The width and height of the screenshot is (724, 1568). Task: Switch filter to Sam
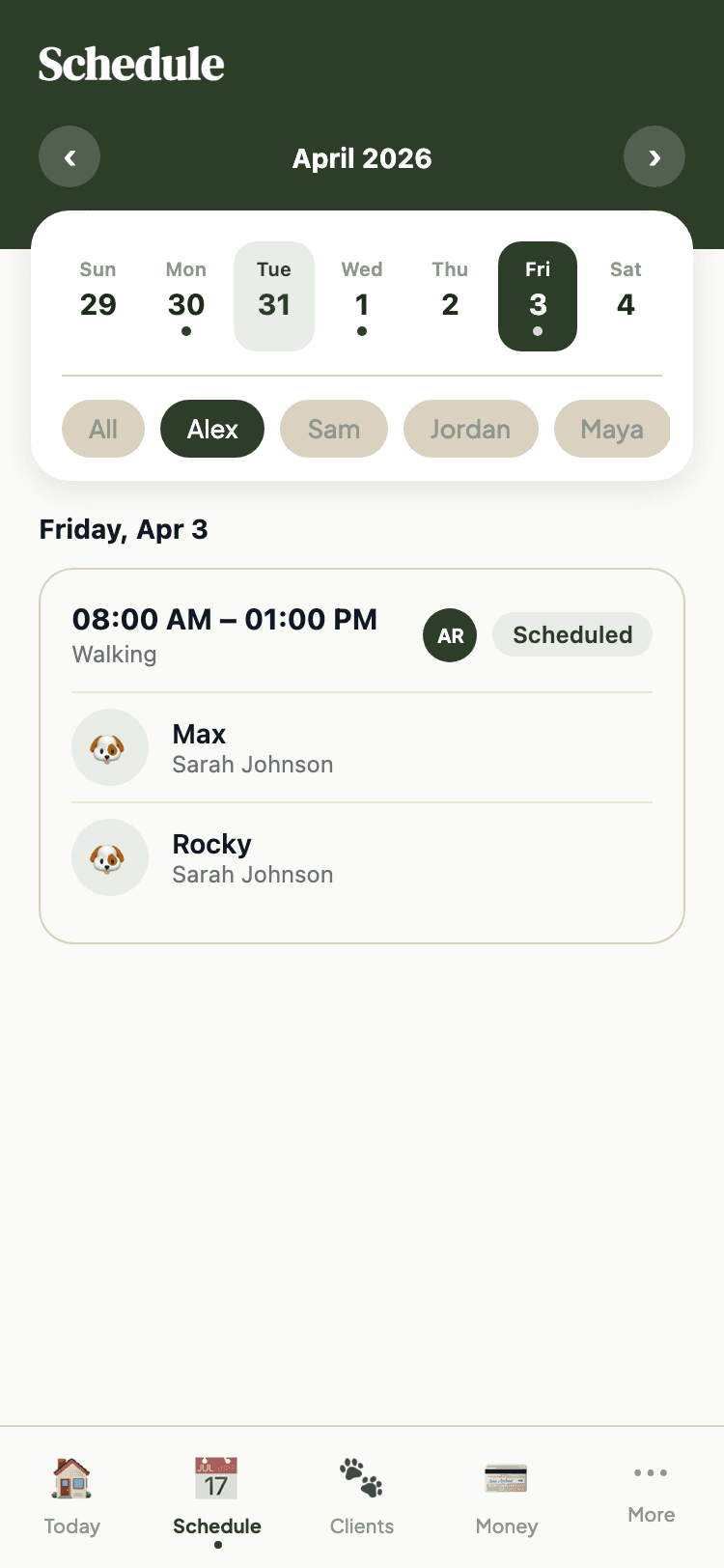pyautogui.click(x=333, y=429)
